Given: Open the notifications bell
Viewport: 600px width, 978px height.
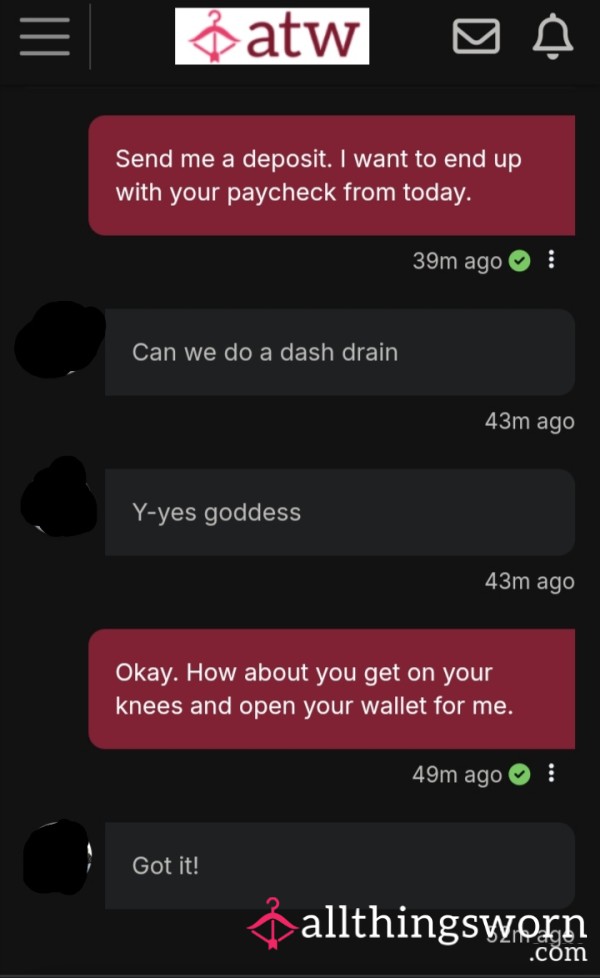Looking at the screenshot, I should [x=553, y=36].
